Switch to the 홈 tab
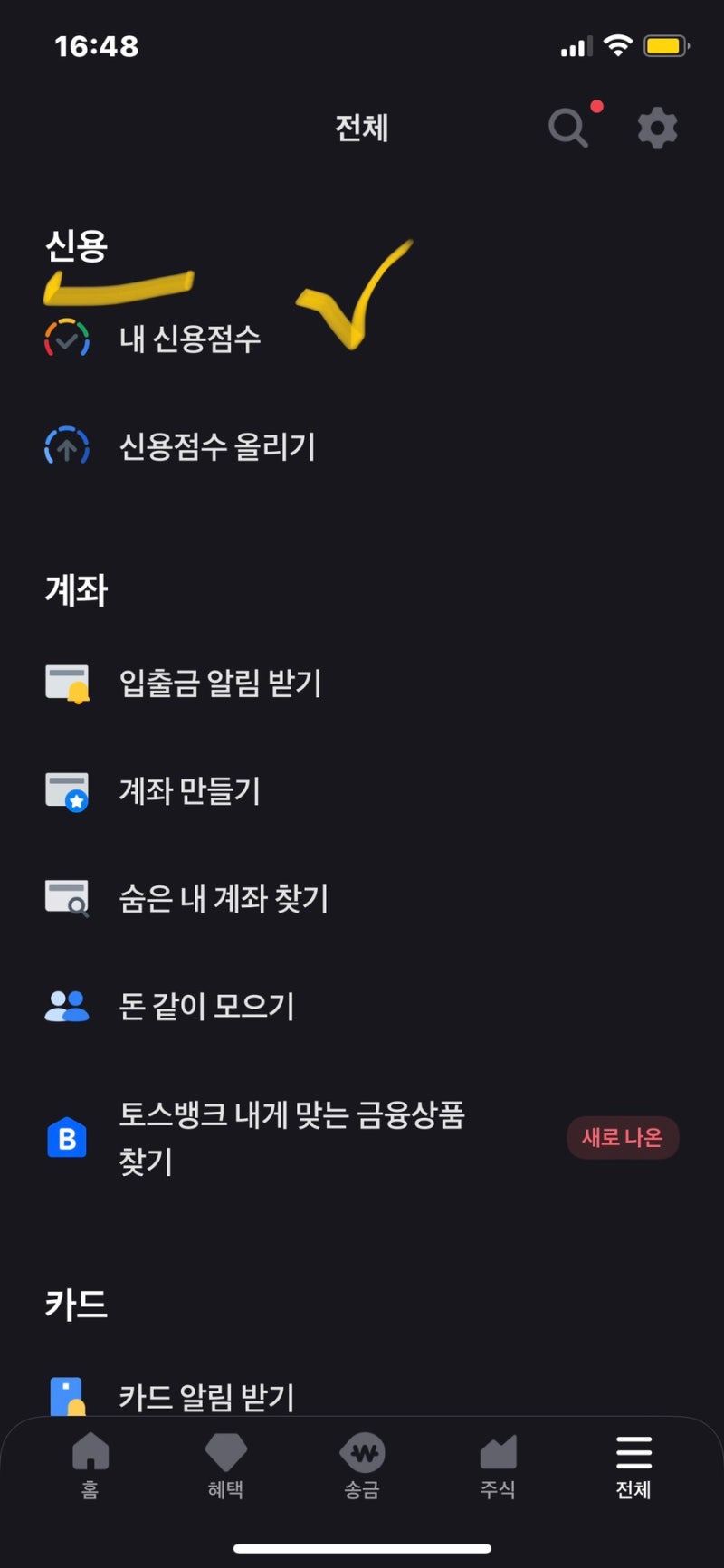This screenshot has width=724, height=1568. [x=90, y=1466]
